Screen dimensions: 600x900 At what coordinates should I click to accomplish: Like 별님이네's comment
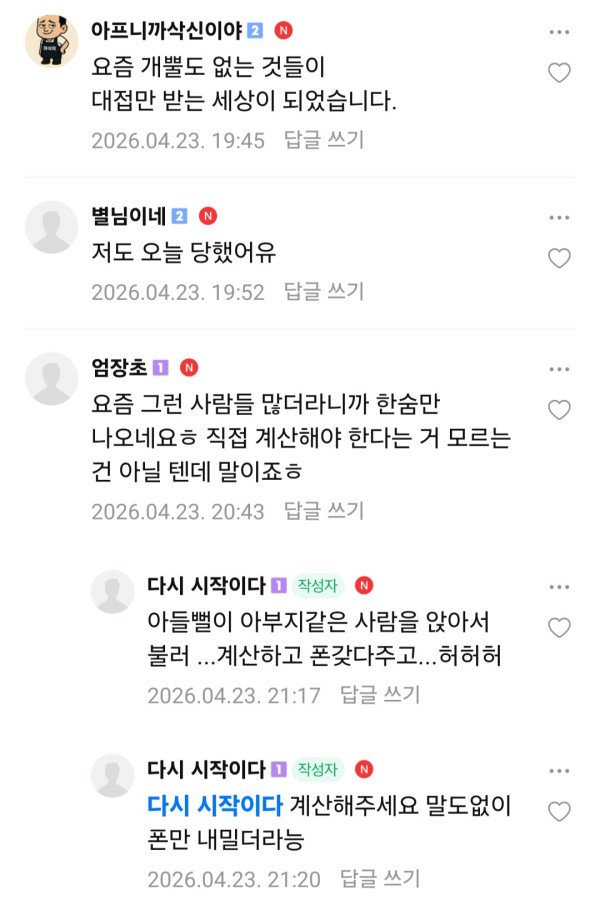560,258
